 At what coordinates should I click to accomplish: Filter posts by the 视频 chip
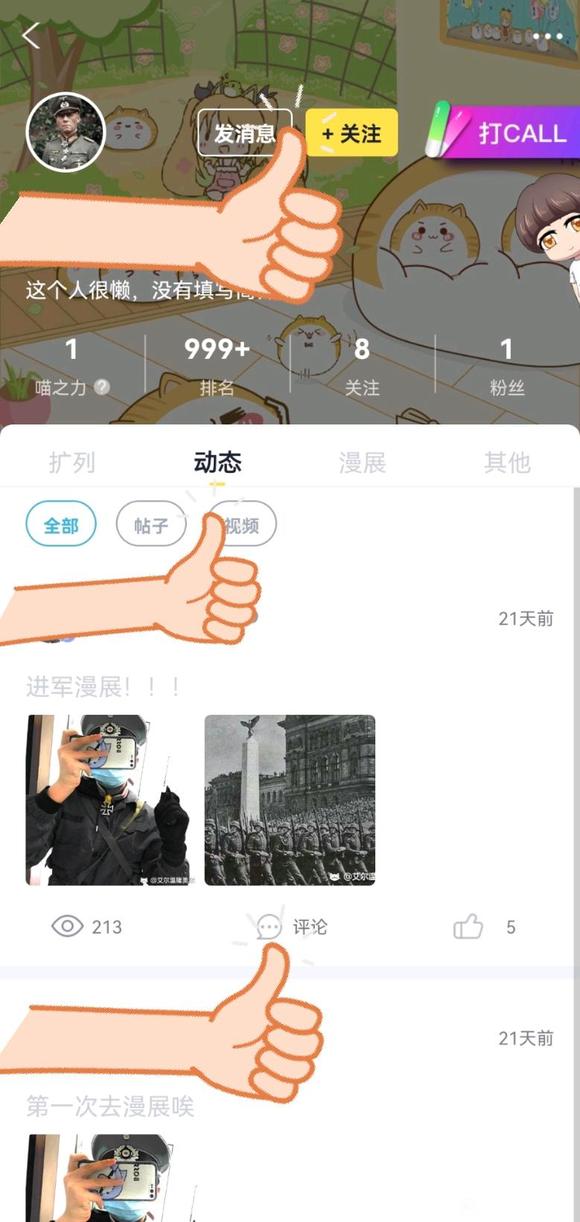241,524
